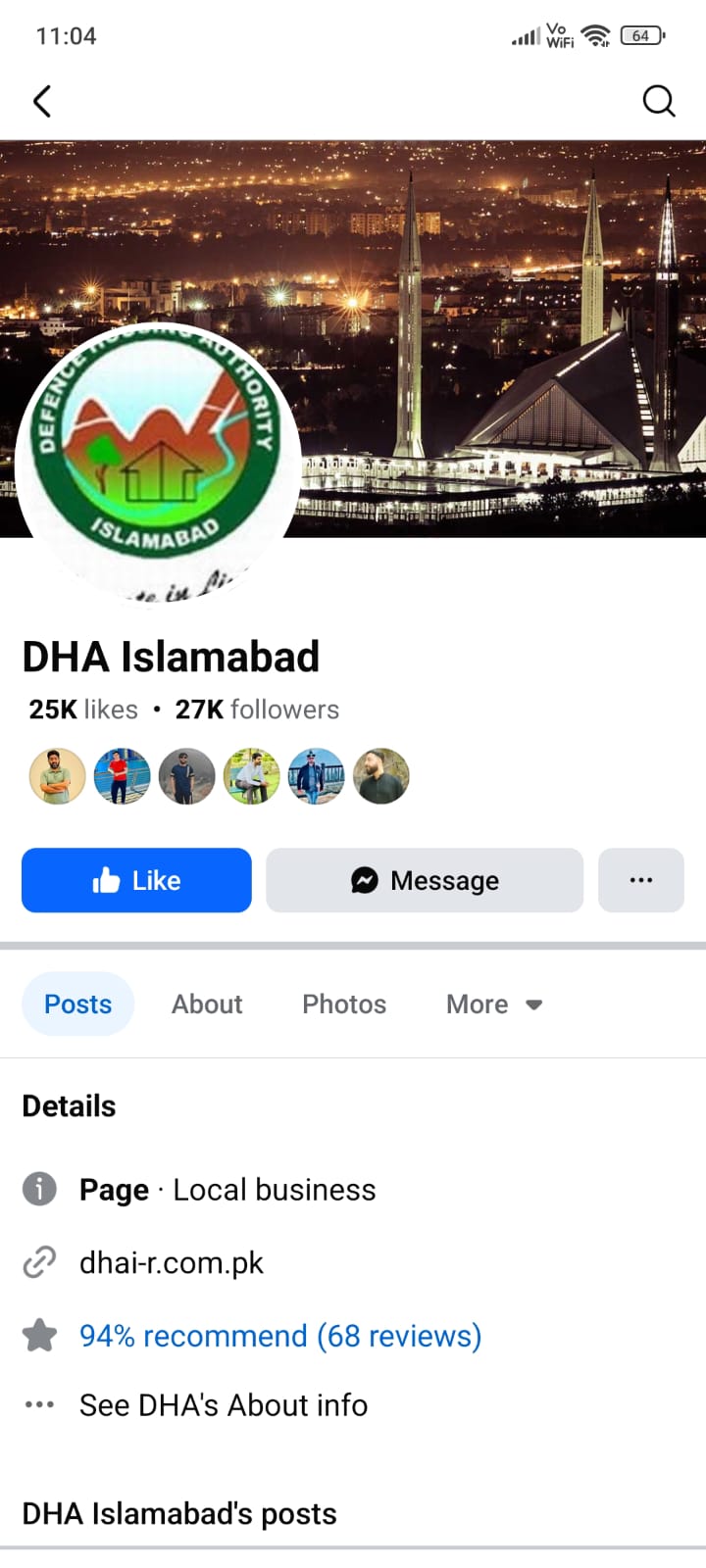Tap the ellipsis icon beside About info
The height and width of the screenshot is (1568, 706).
39,1404
